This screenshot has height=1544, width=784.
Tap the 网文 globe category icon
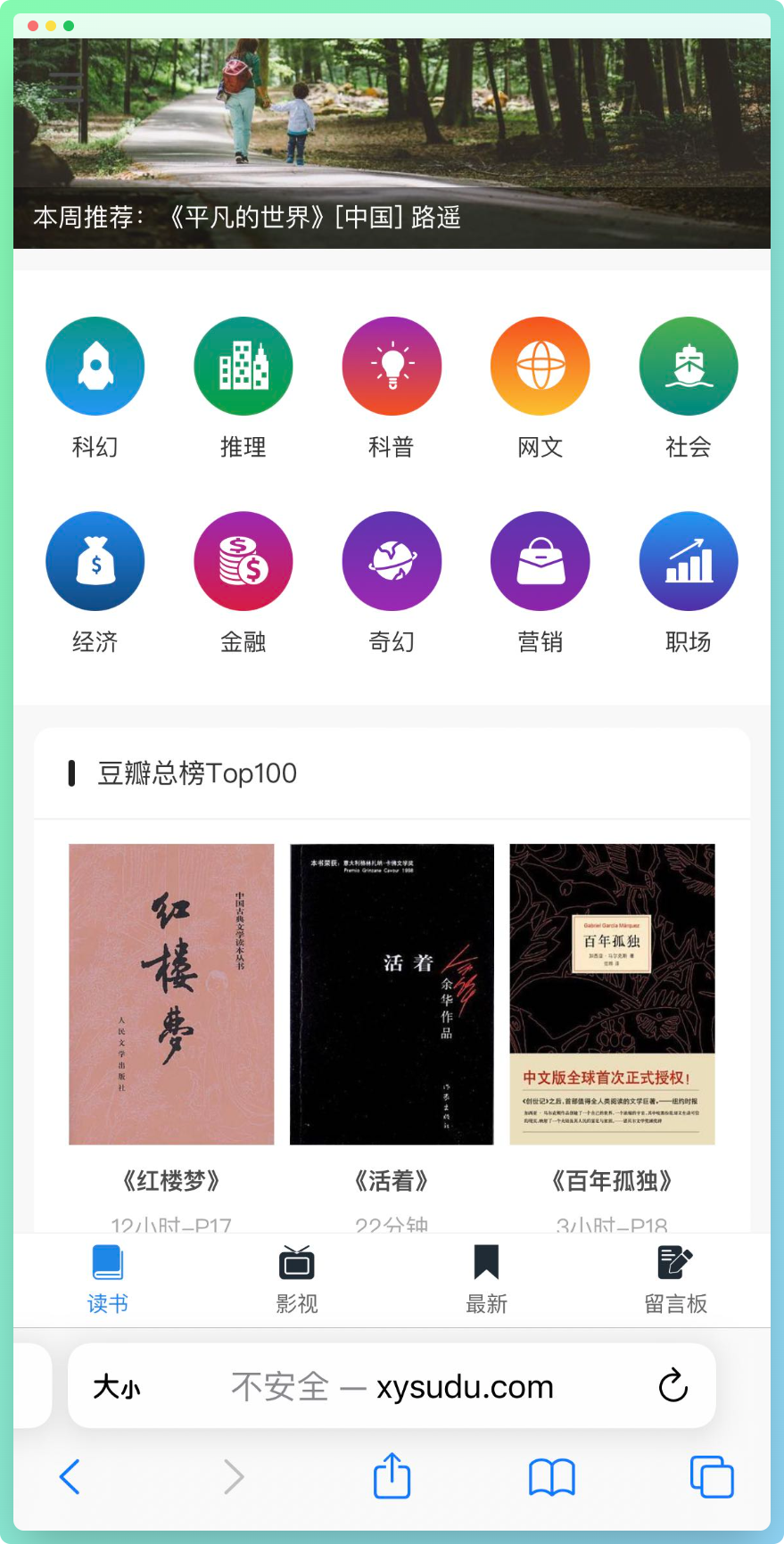(x=540, y=366)
